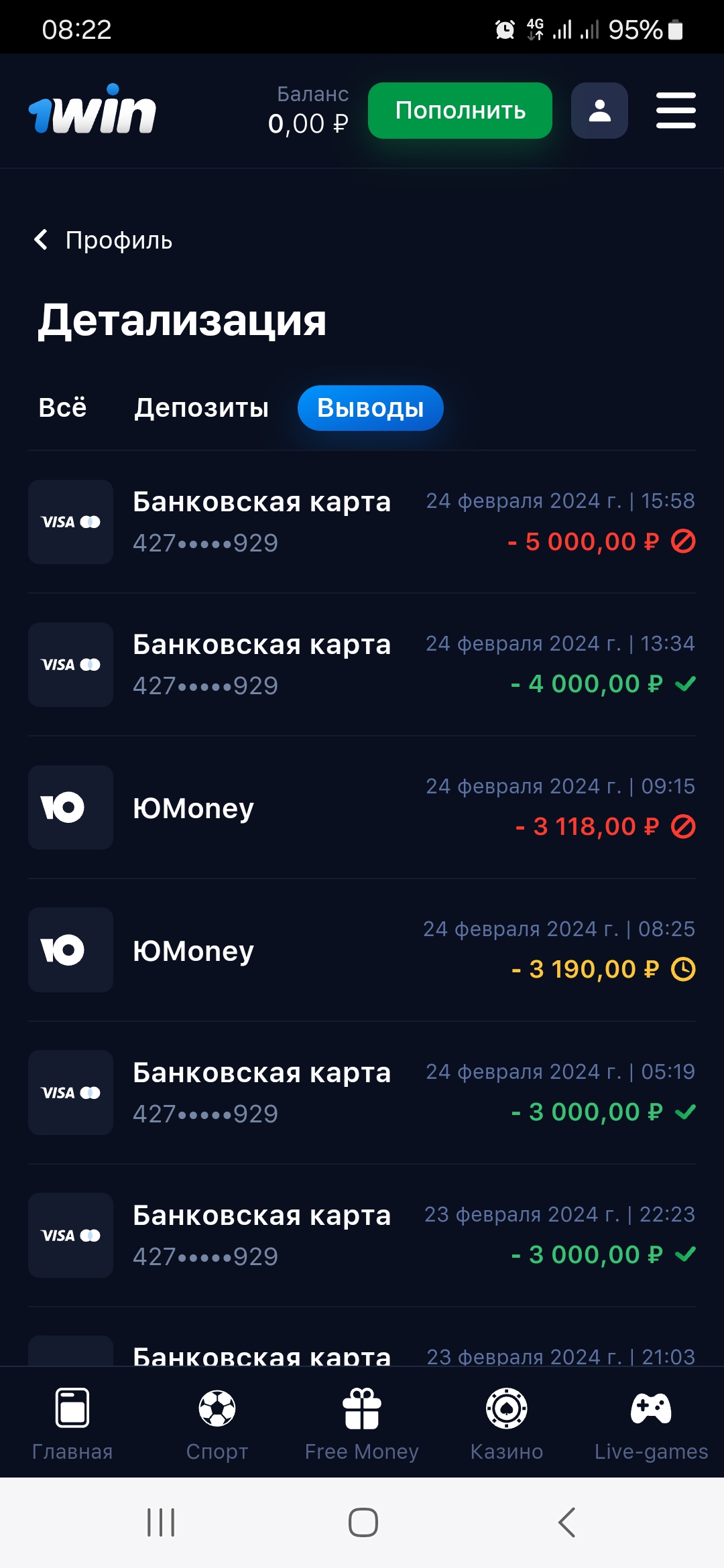Open the user profile icon
Screen dimensions: 724x1568
[x=599, y=111]
